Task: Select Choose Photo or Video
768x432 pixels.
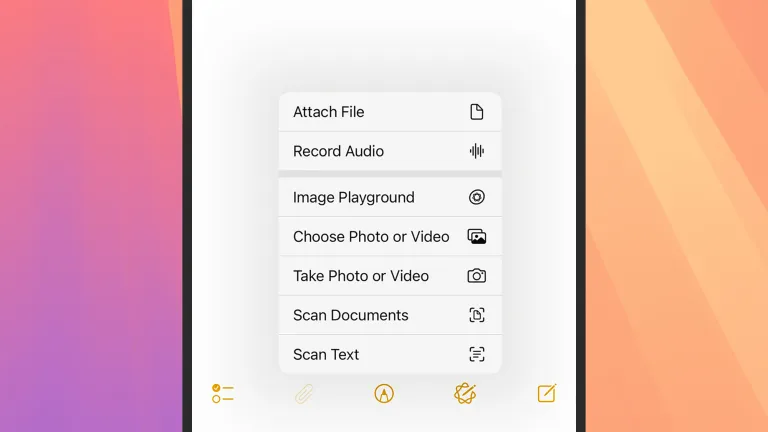Action: (389, 237)
